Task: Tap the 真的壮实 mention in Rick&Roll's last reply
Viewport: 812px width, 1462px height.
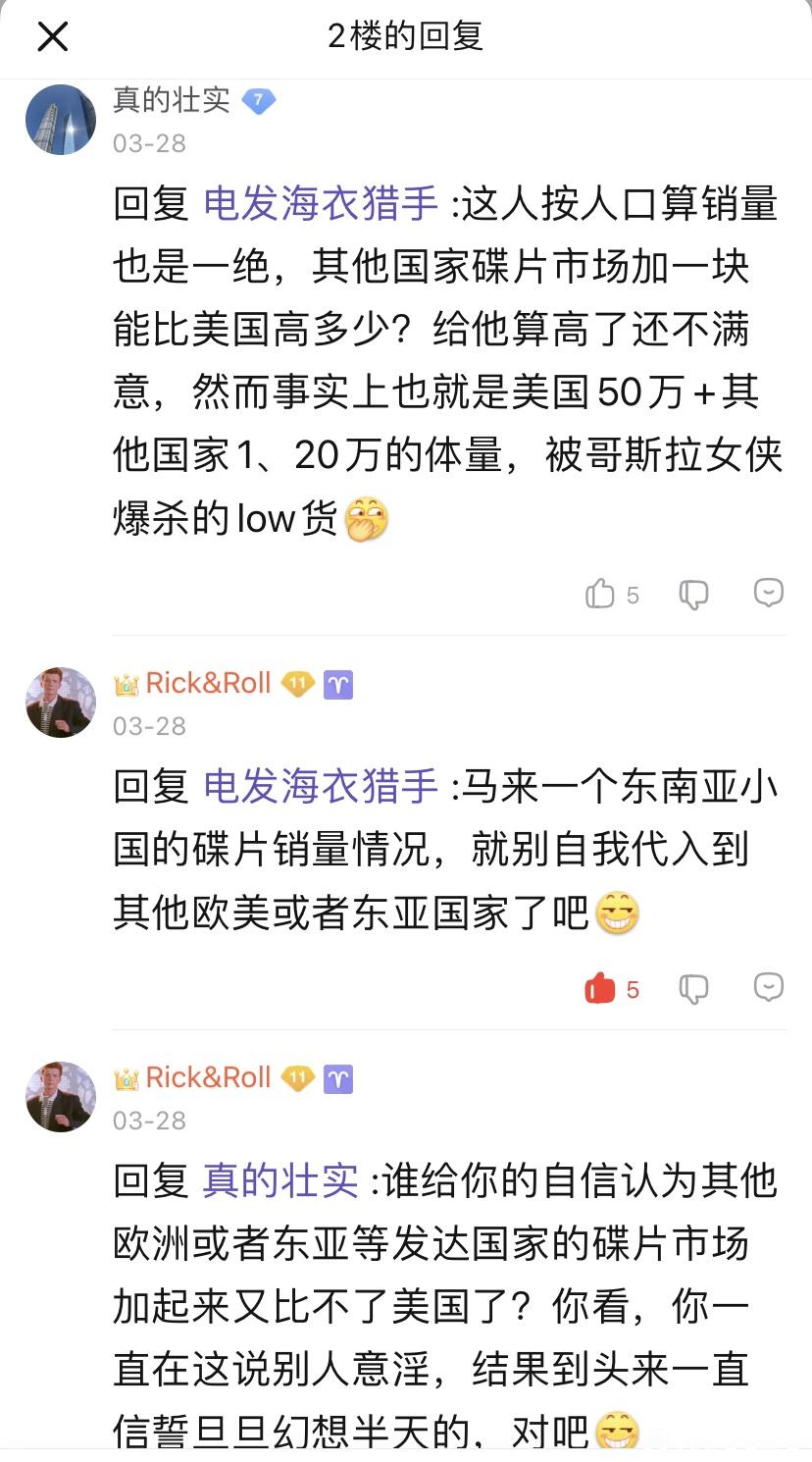Action: 280,1180
